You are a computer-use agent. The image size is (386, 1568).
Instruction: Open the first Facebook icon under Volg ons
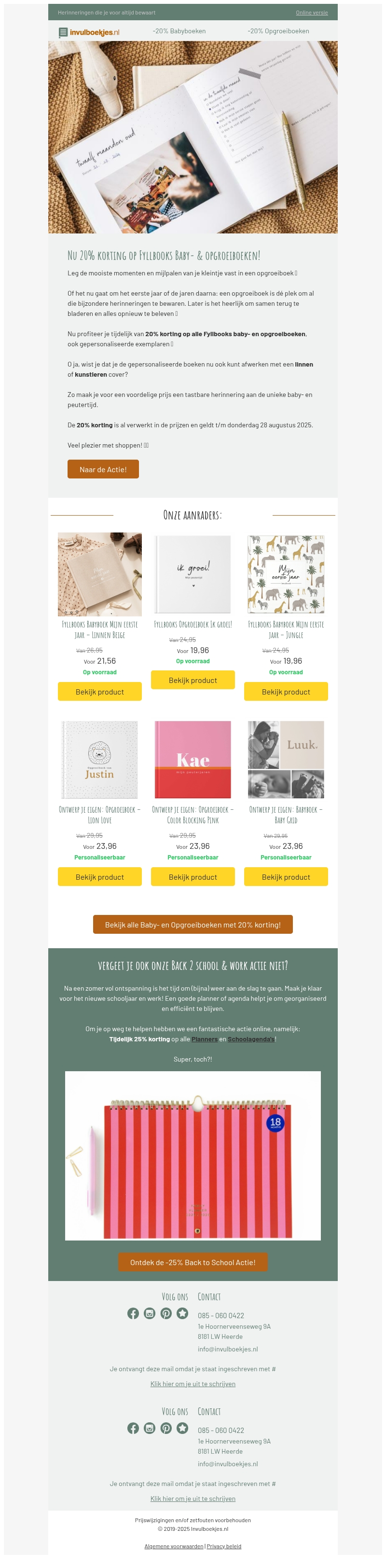[x=133, y=1313]
